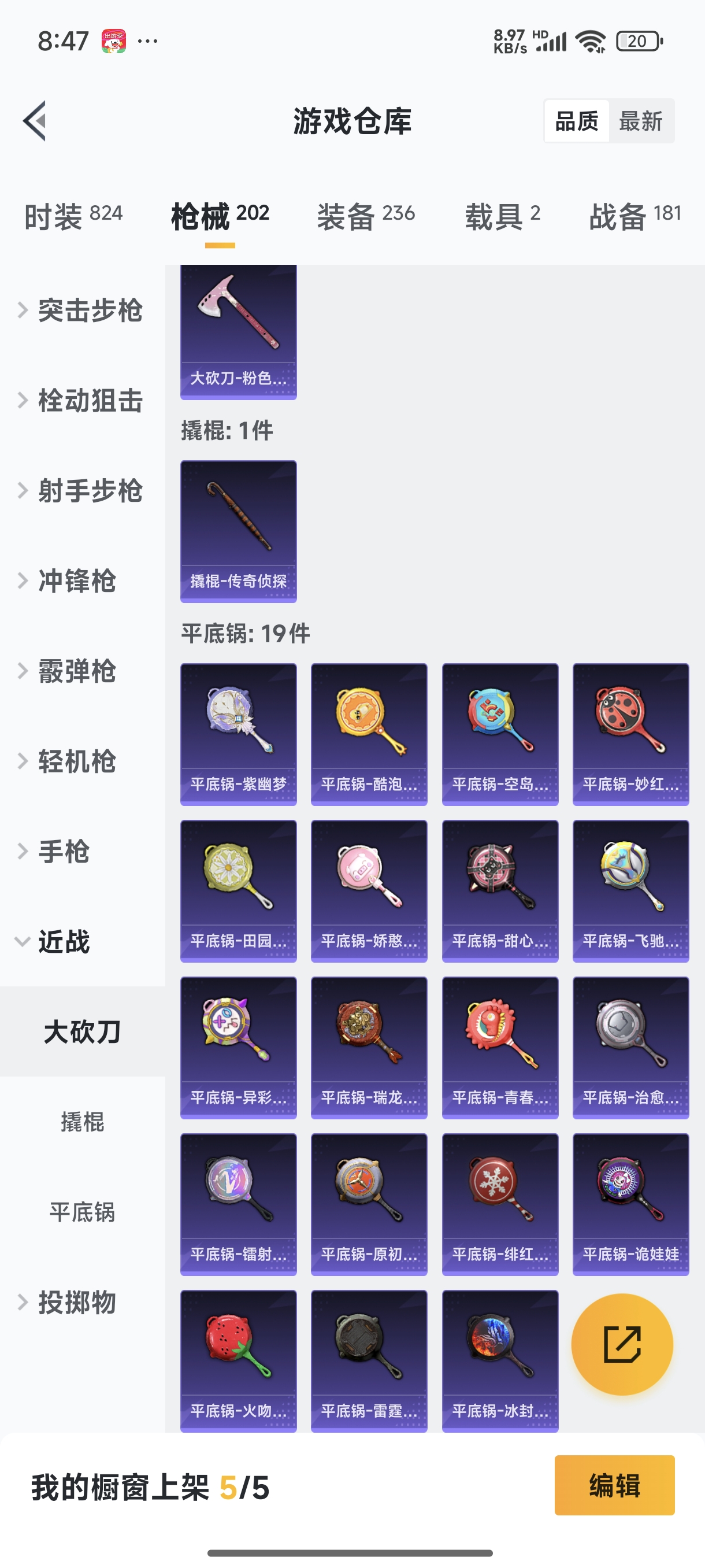The width and height of the screenshot is (705, 1568).
Task: Go back from 游戏仓库 page
Action: [x=35, y=120]
